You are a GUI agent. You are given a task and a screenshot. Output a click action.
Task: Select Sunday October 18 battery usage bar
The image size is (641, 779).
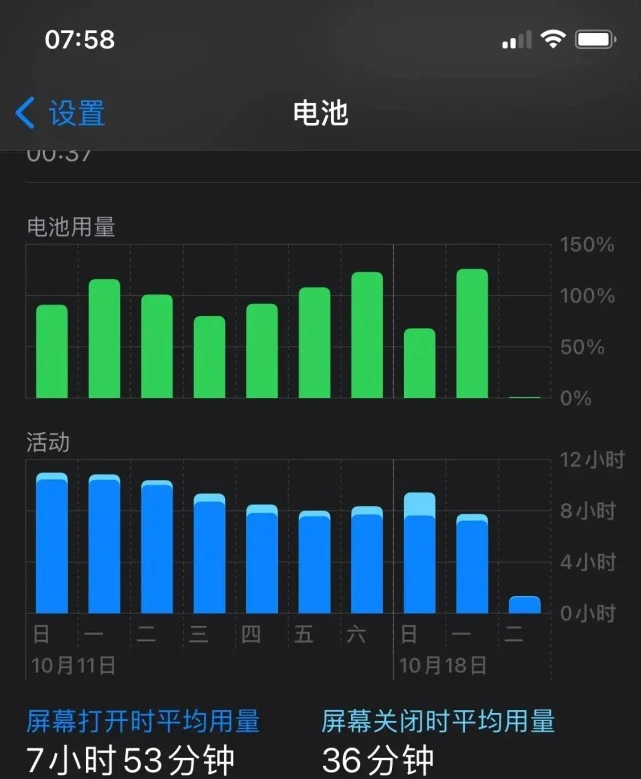tap(420, 363)
